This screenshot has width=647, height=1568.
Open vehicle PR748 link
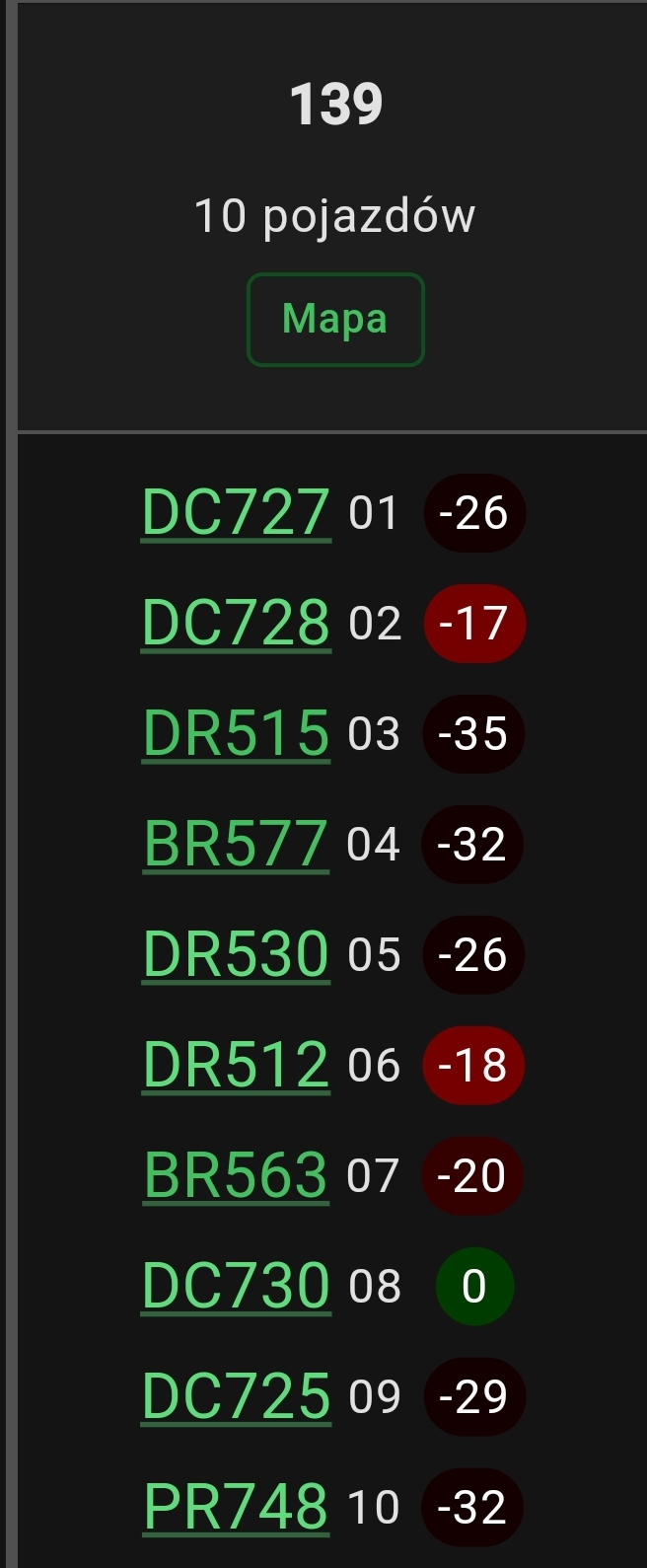click(x=236, y=1508)
